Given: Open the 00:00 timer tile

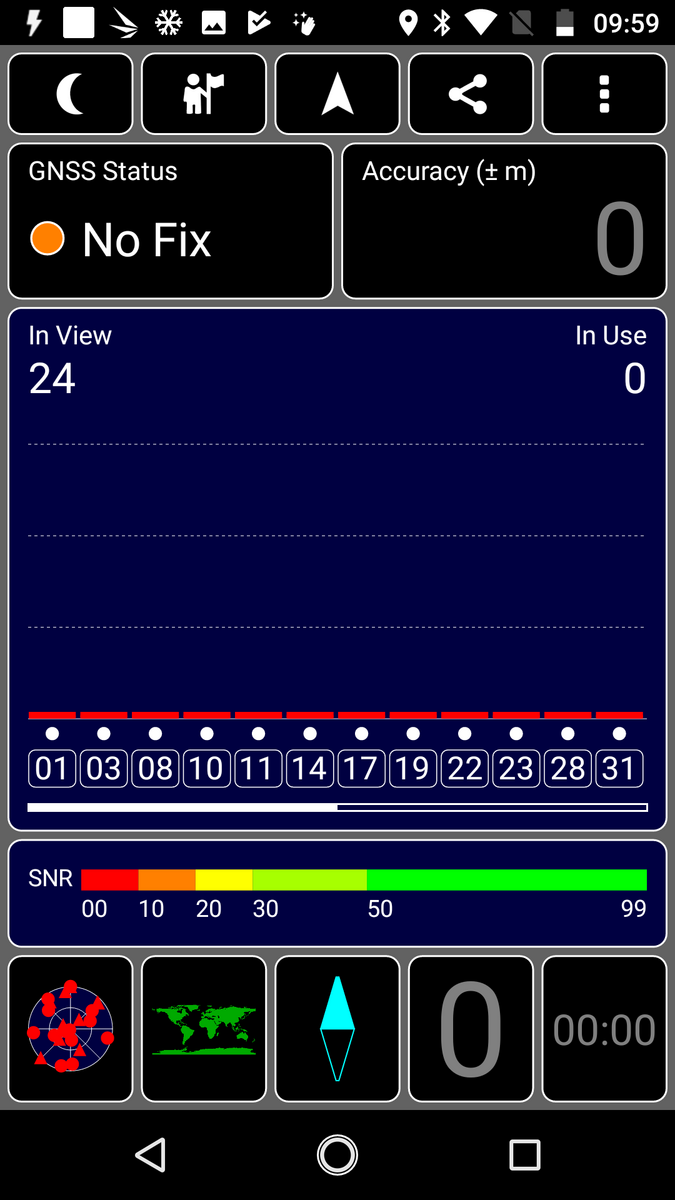Looking at the screenshot, I should click(x=604, y=1029).
